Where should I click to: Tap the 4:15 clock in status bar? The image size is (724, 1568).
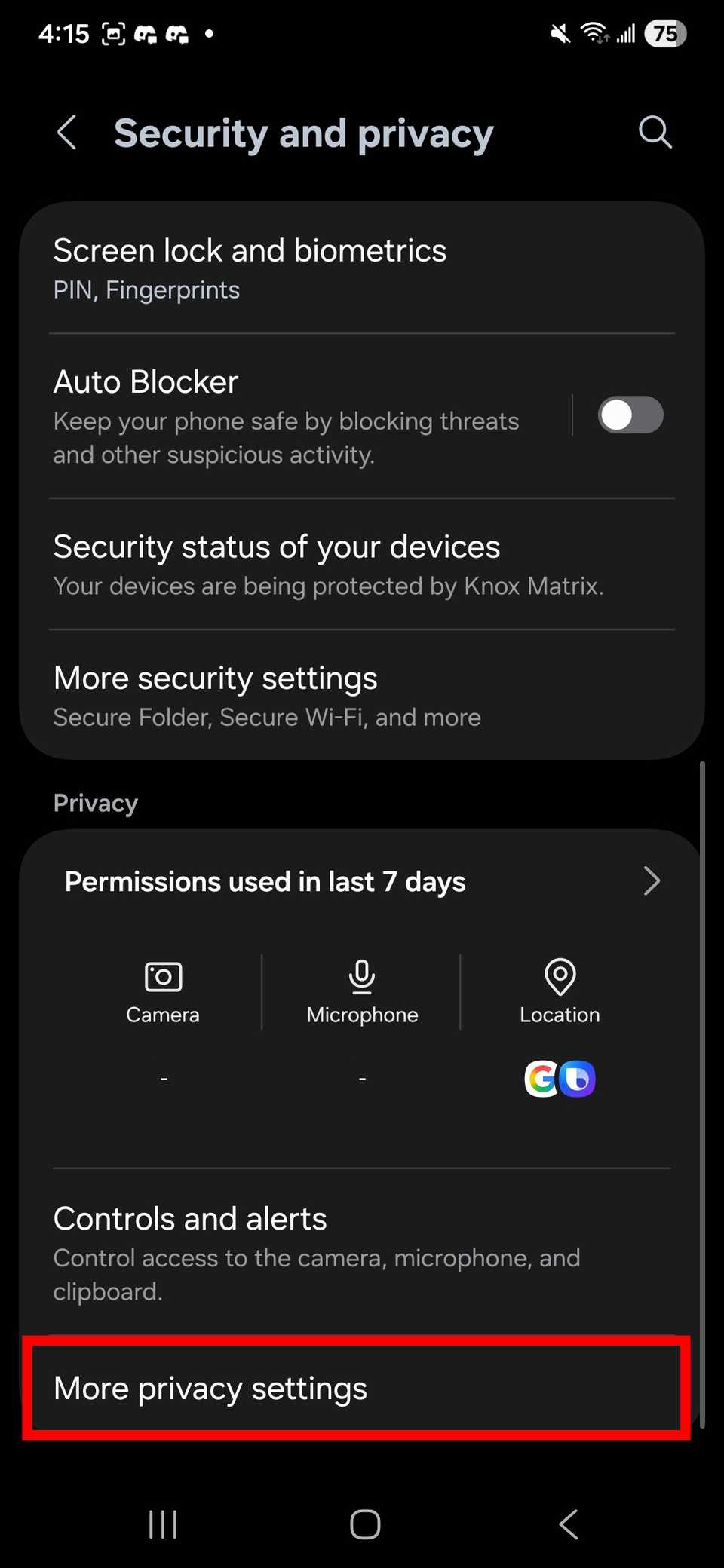point(63,33)
